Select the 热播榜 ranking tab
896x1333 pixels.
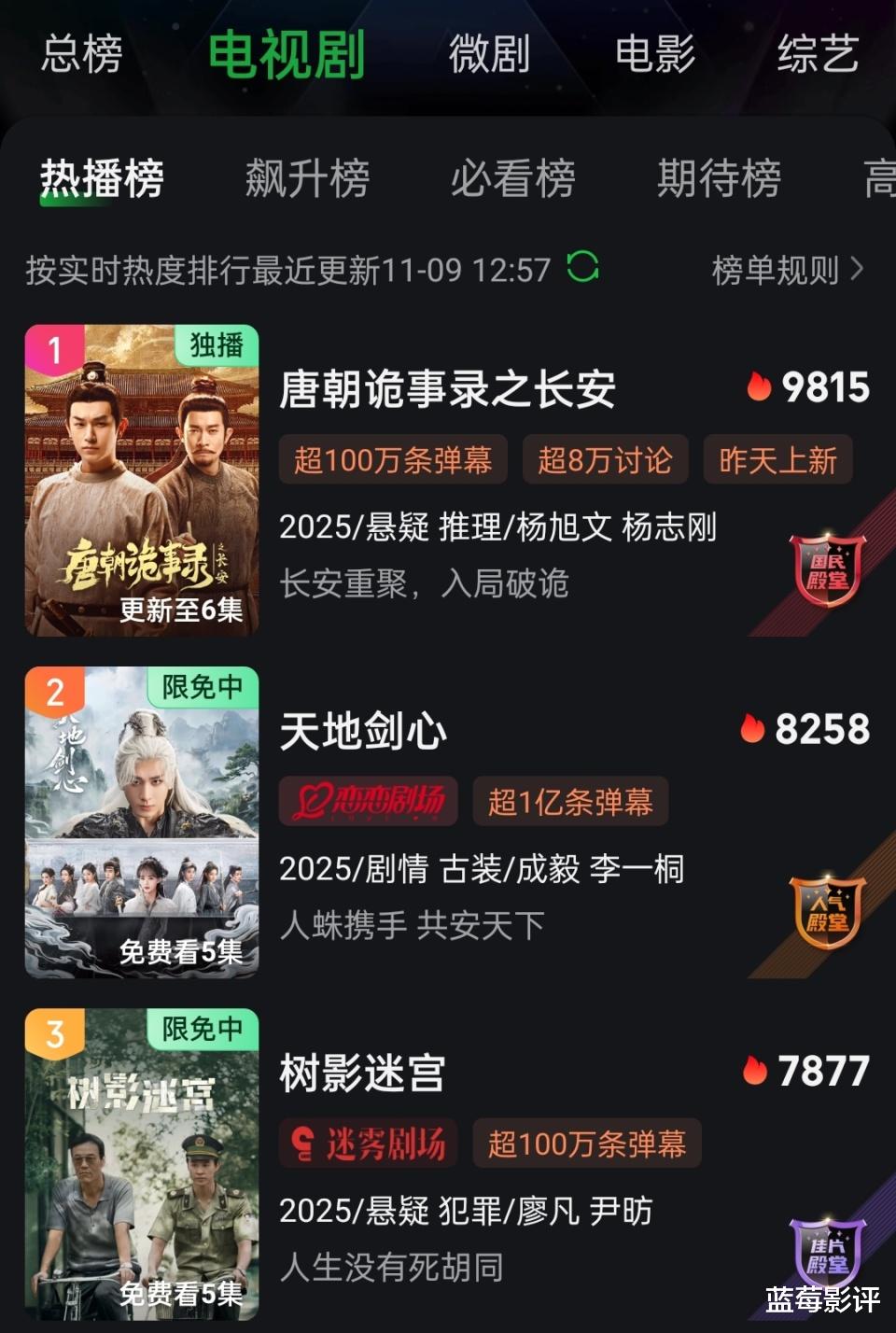pos(102,177)
